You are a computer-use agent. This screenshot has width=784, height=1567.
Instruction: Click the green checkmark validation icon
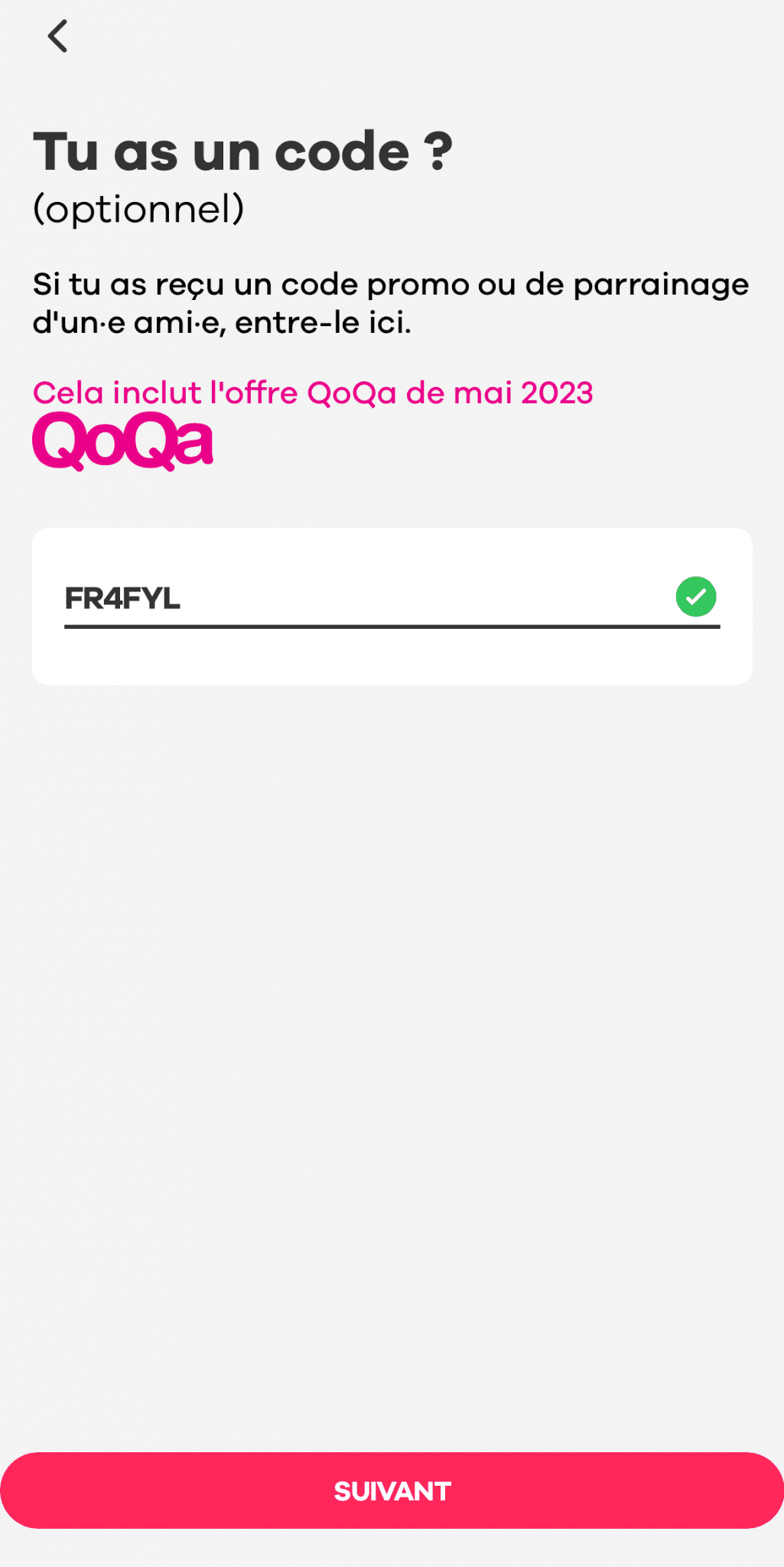(x=695, y=597)
